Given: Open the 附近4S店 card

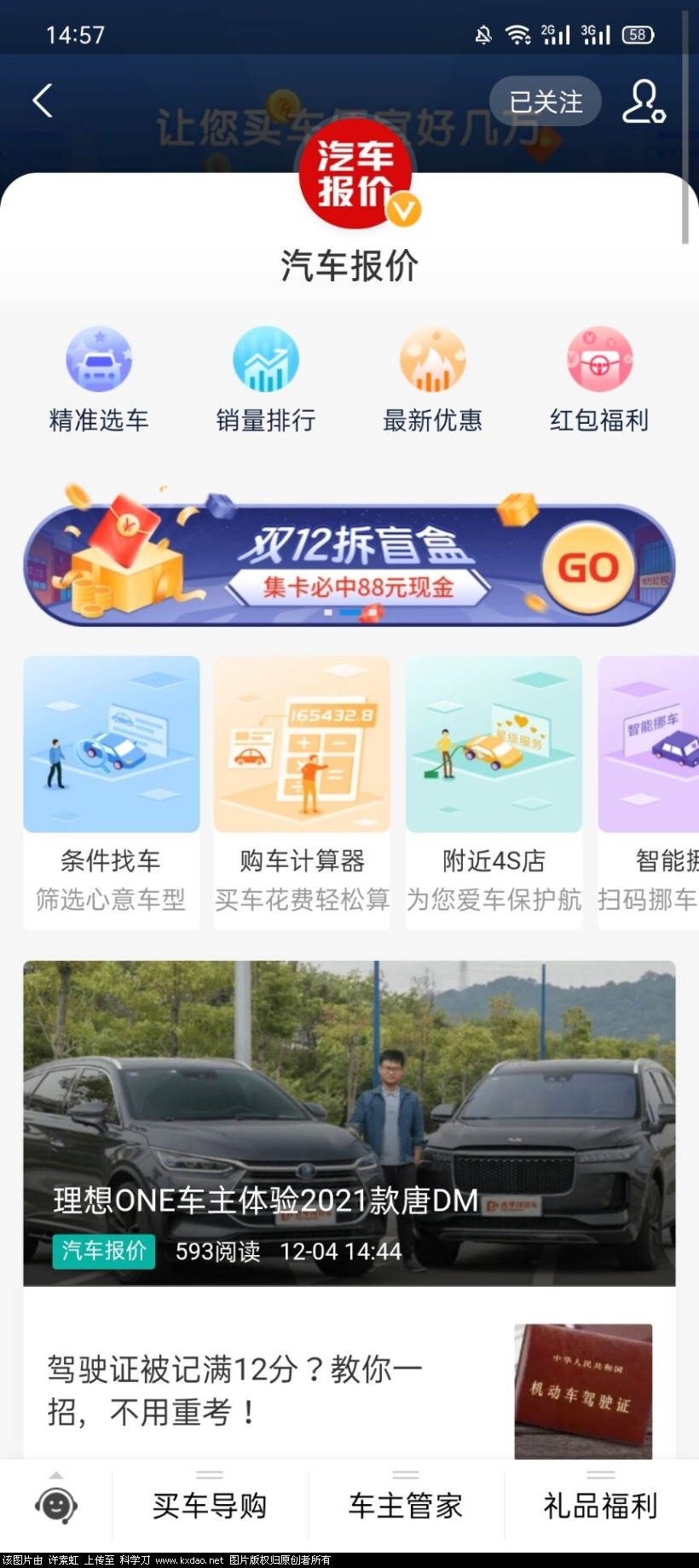Looking at the screenshot, I should (494, 791).
